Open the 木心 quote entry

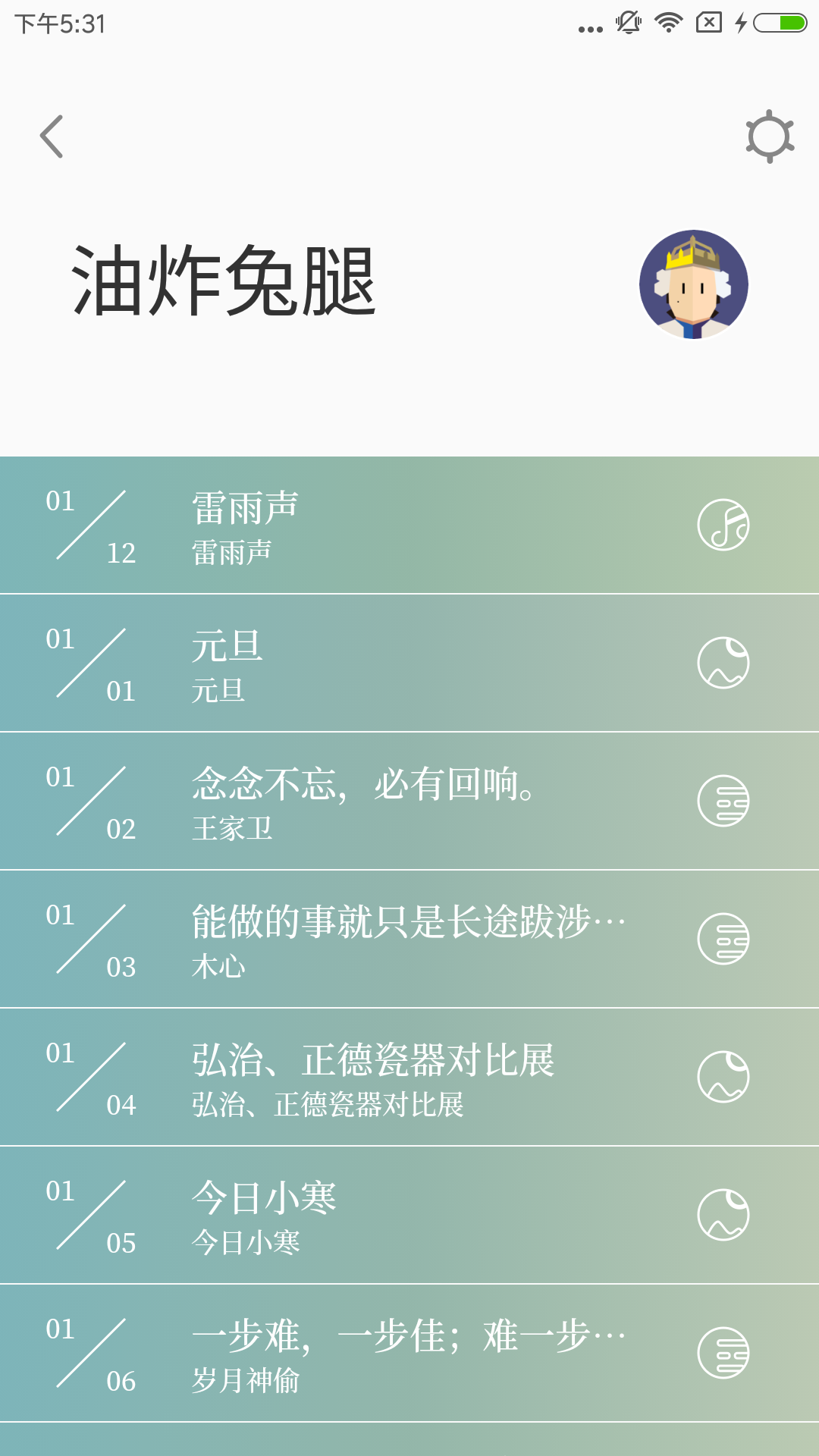409,940
